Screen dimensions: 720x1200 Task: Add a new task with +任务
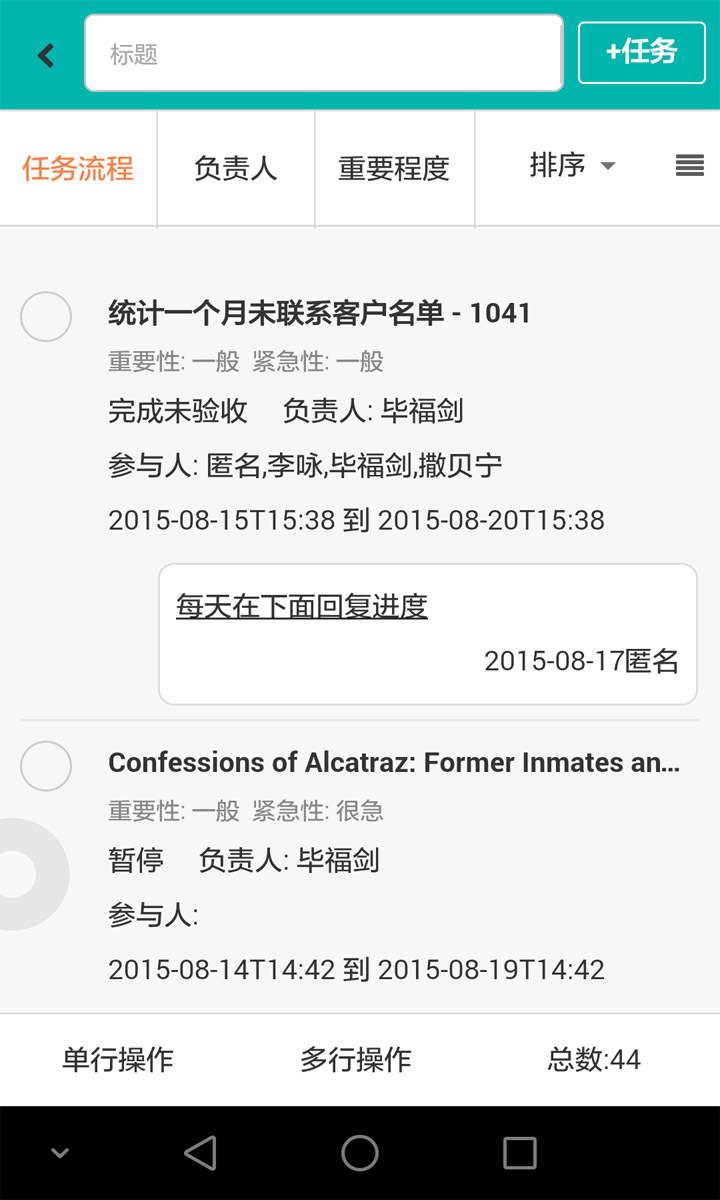pos(641,52)
